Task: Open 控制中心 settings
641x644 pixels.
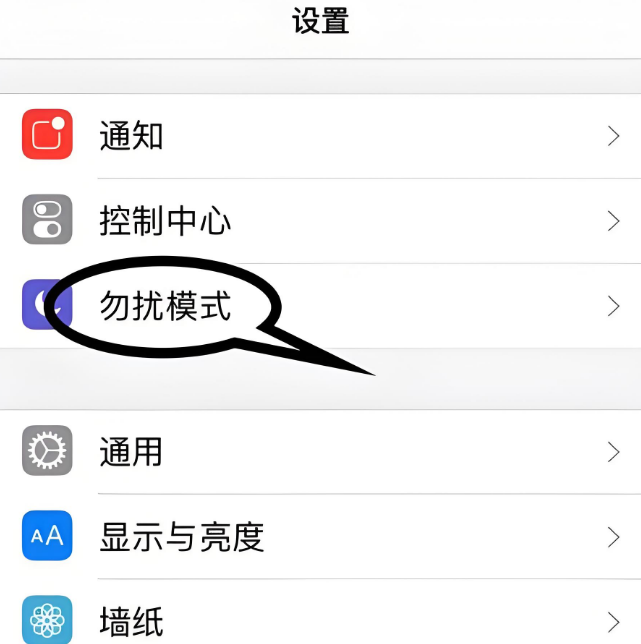Action: tap(320, 221)
